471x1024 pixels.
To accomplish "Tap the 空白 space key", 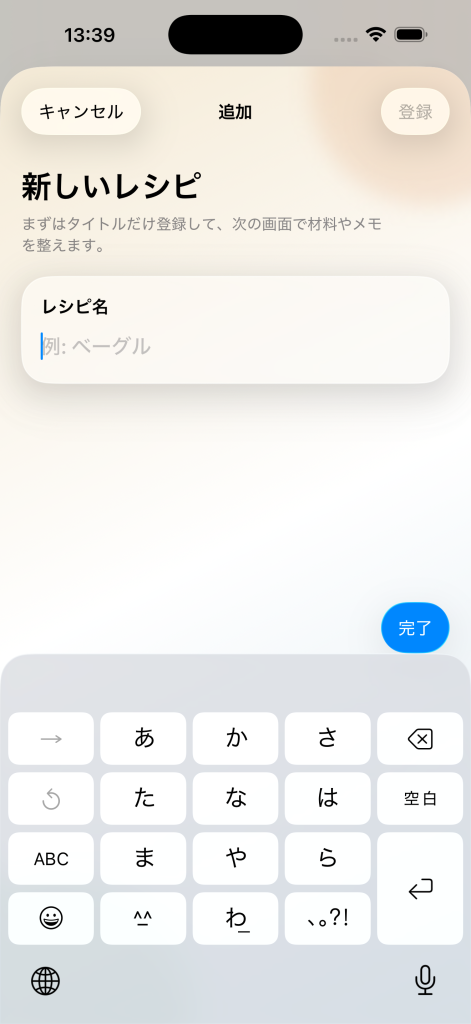I will pos(420,799).
